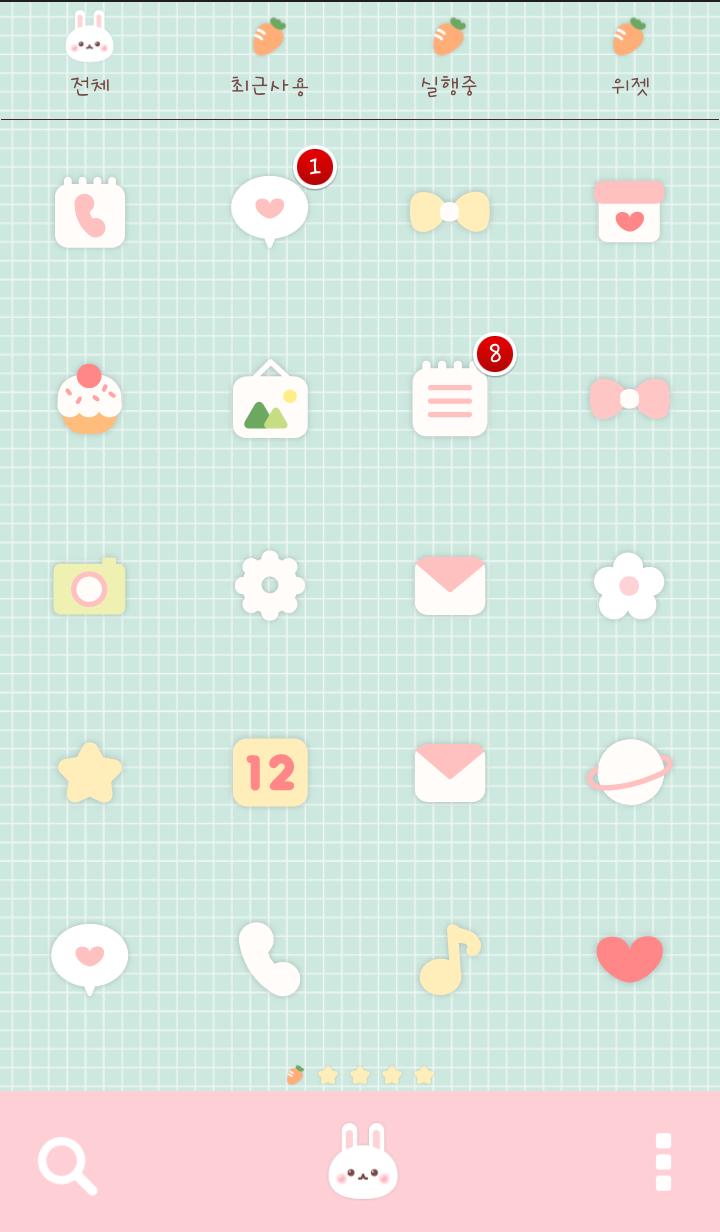
Task: Open the pink envelope mail icon
Action: coord(450,586)
